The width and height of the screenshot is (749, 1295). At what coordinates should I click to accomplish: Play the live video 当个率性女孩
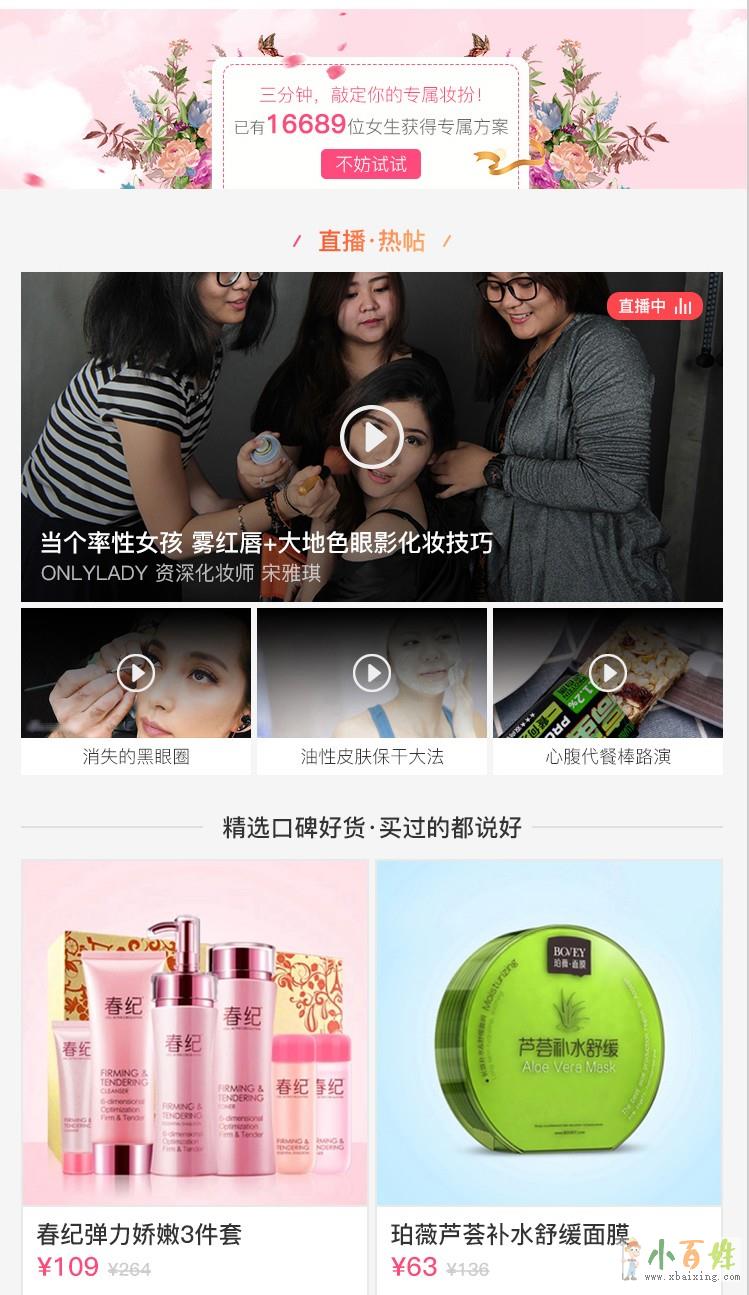tap(371, 437)
